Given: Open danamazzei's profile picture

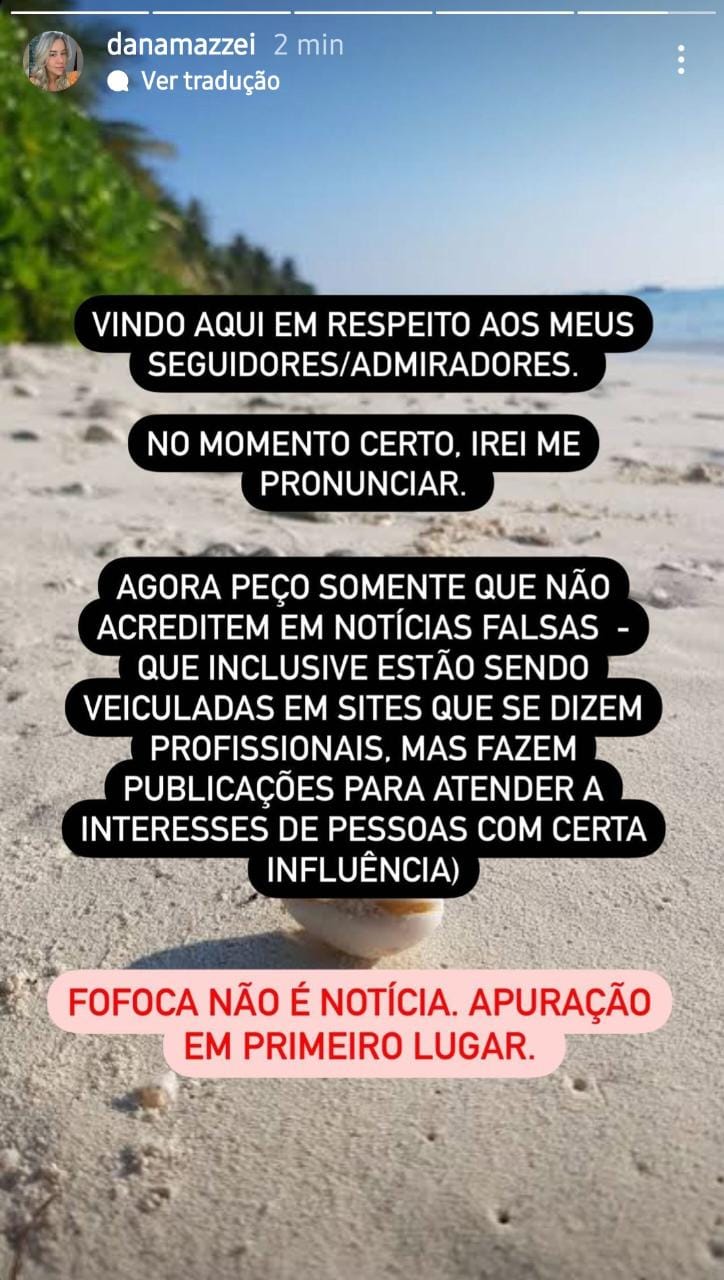Looking at the screenshot, I should pos(53,61).
